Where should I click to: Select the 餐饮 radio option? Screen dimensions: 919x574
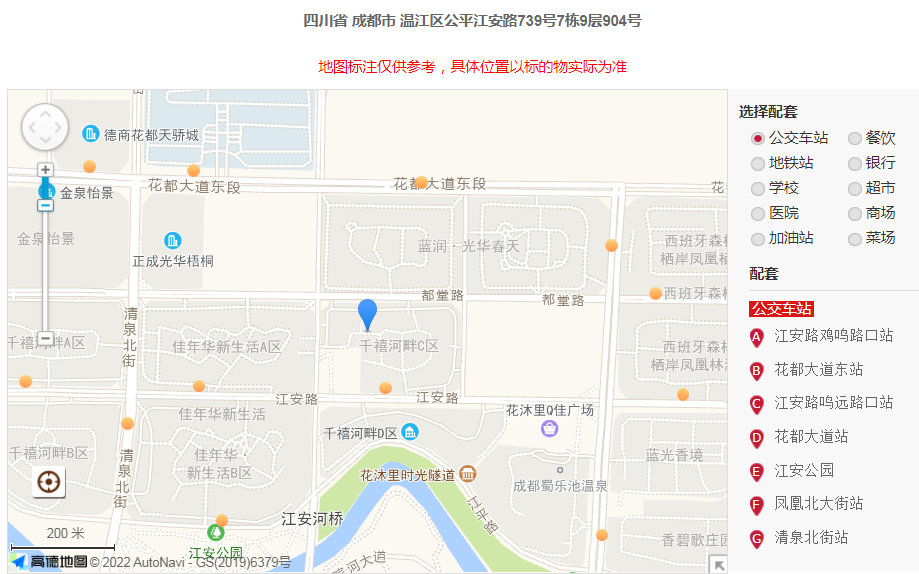tap(855, 138)
